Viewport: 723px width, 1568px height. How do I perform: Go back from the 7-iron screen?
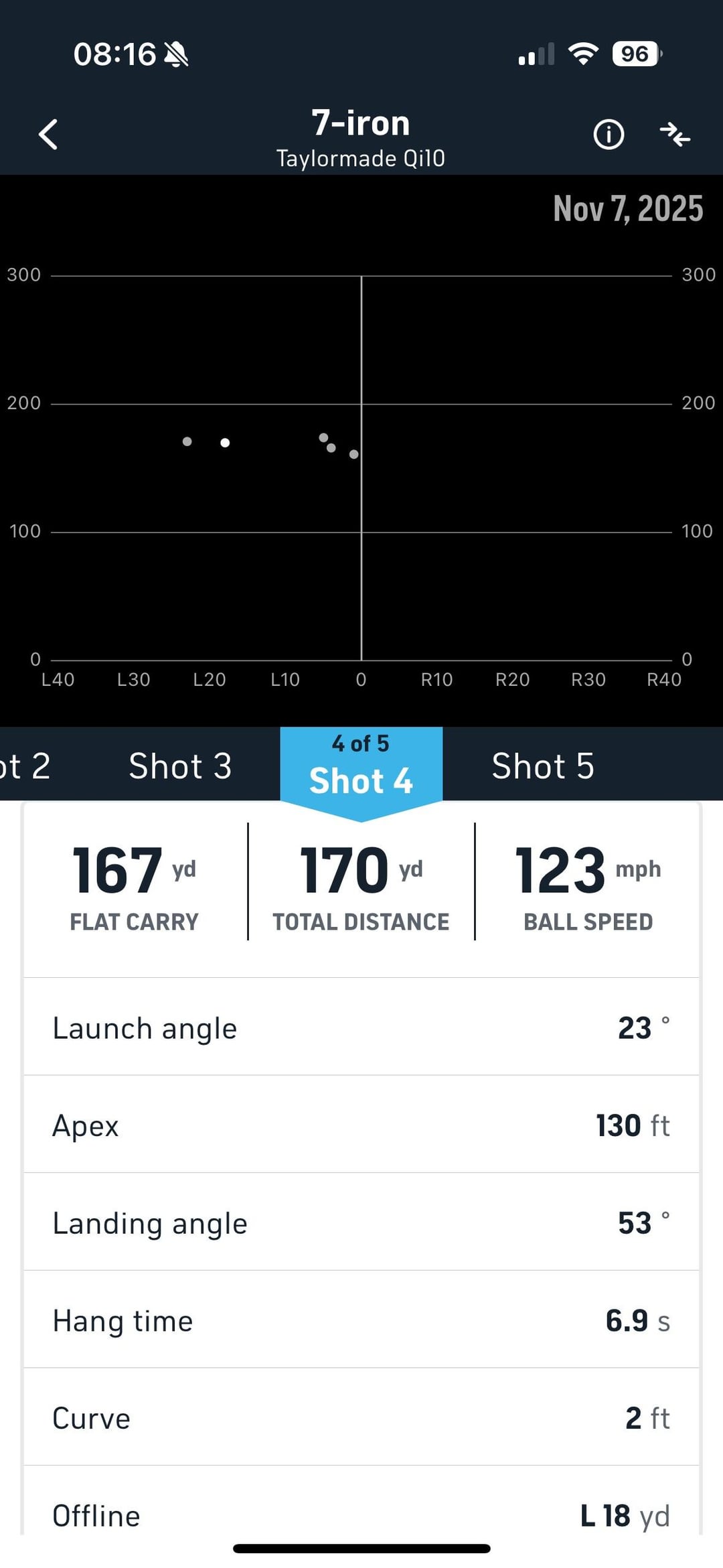(48, 135)
